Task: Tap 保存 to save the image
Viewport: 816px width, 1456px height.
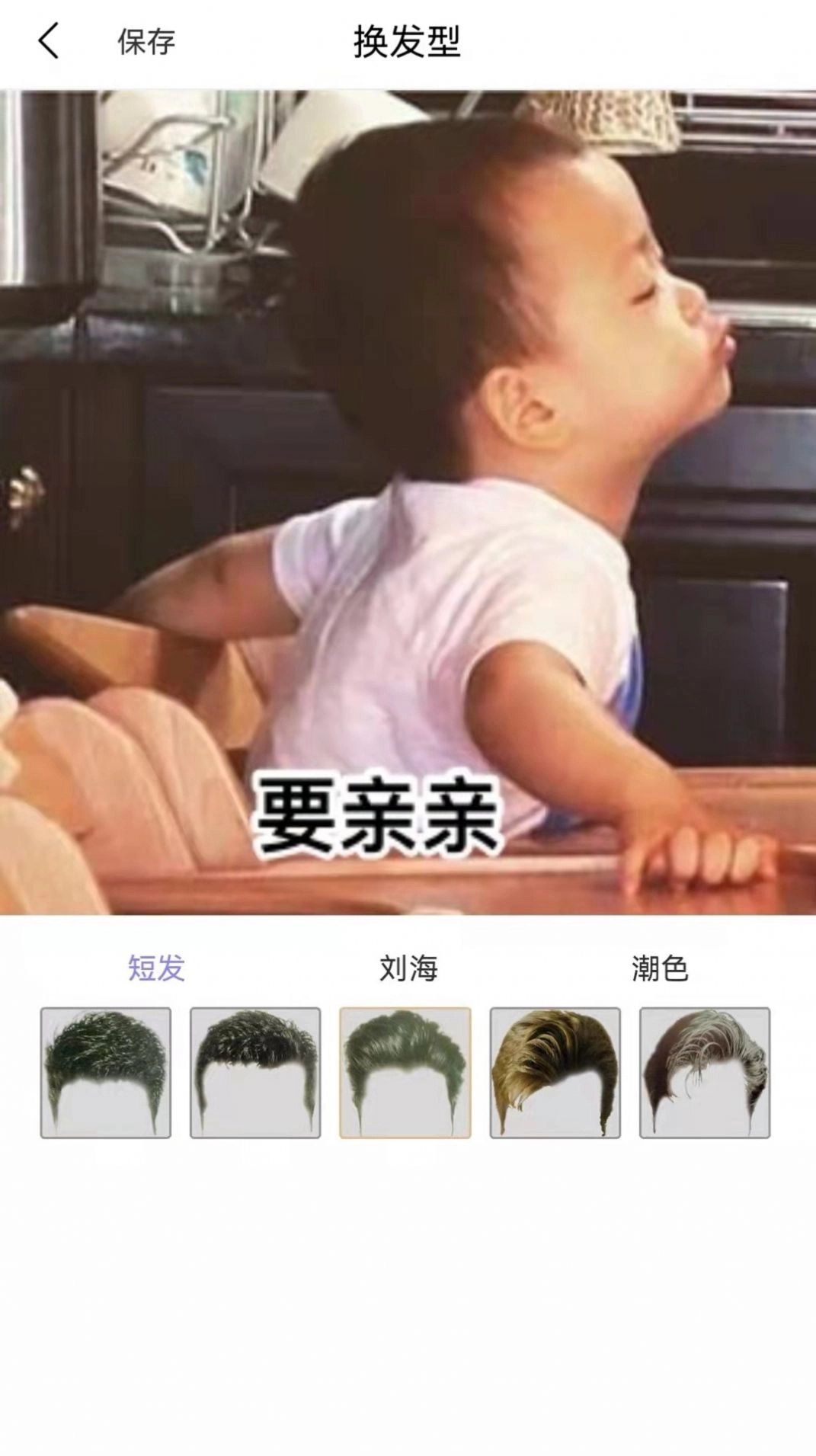Action: tap(146, 42)
